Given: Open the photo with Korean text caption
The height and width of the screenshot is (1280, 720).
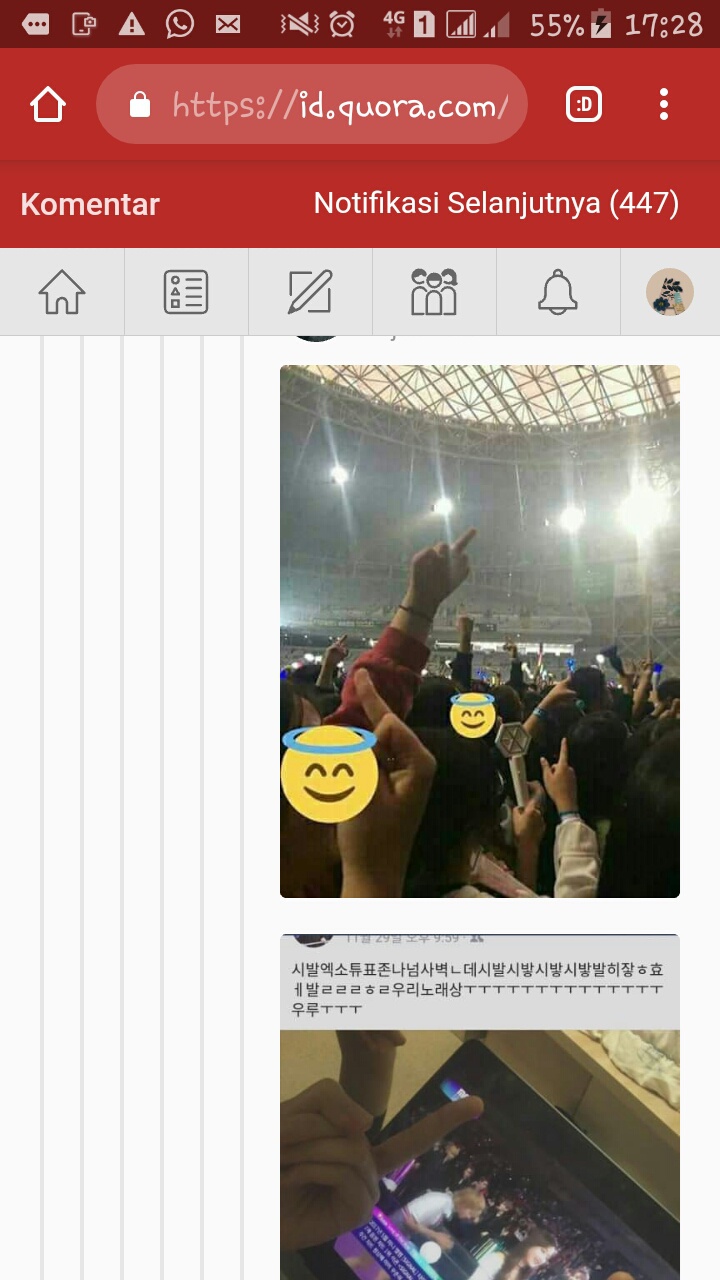Looking at the screenshot, I should (x=480, y=1107).
